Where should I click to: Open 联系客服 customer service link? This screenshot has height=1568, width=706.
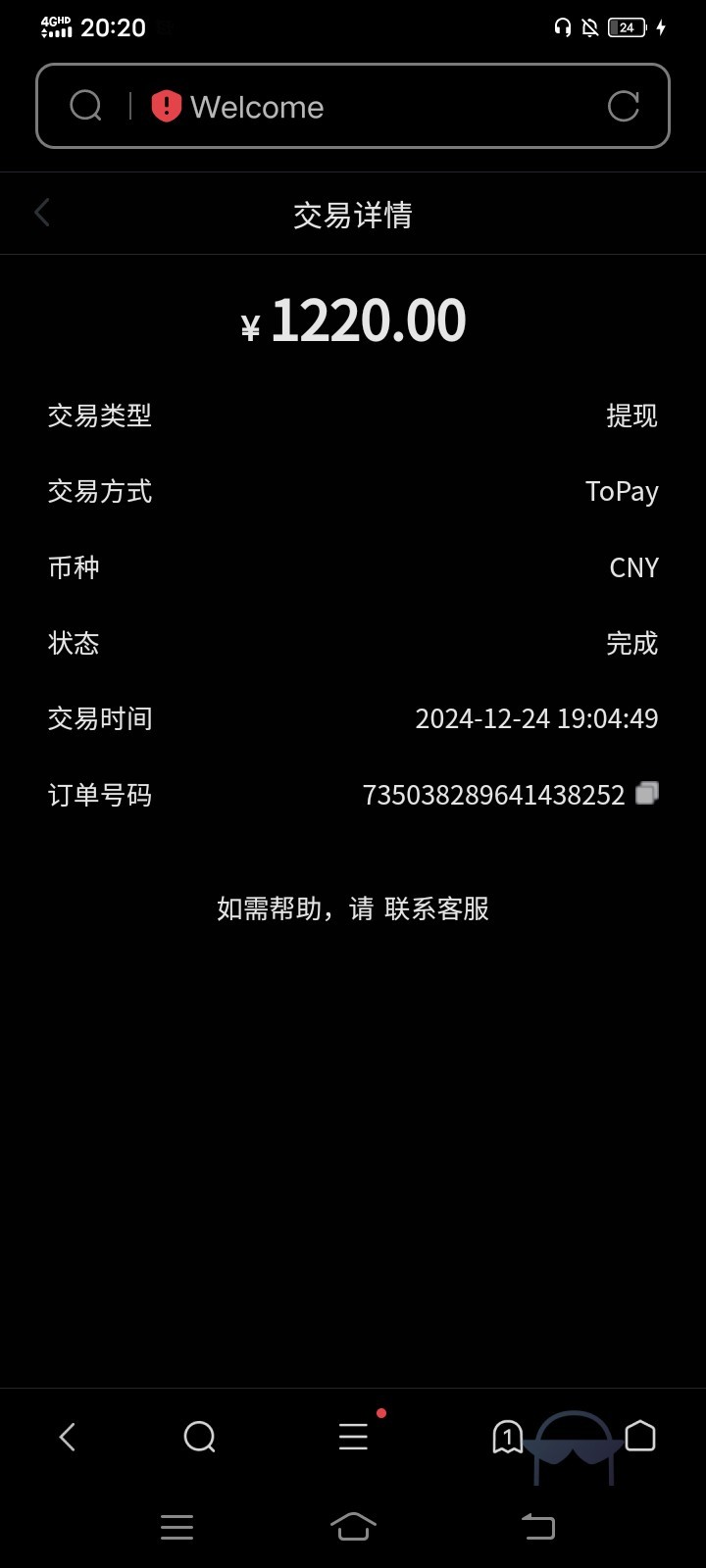[x=436, y=908]
